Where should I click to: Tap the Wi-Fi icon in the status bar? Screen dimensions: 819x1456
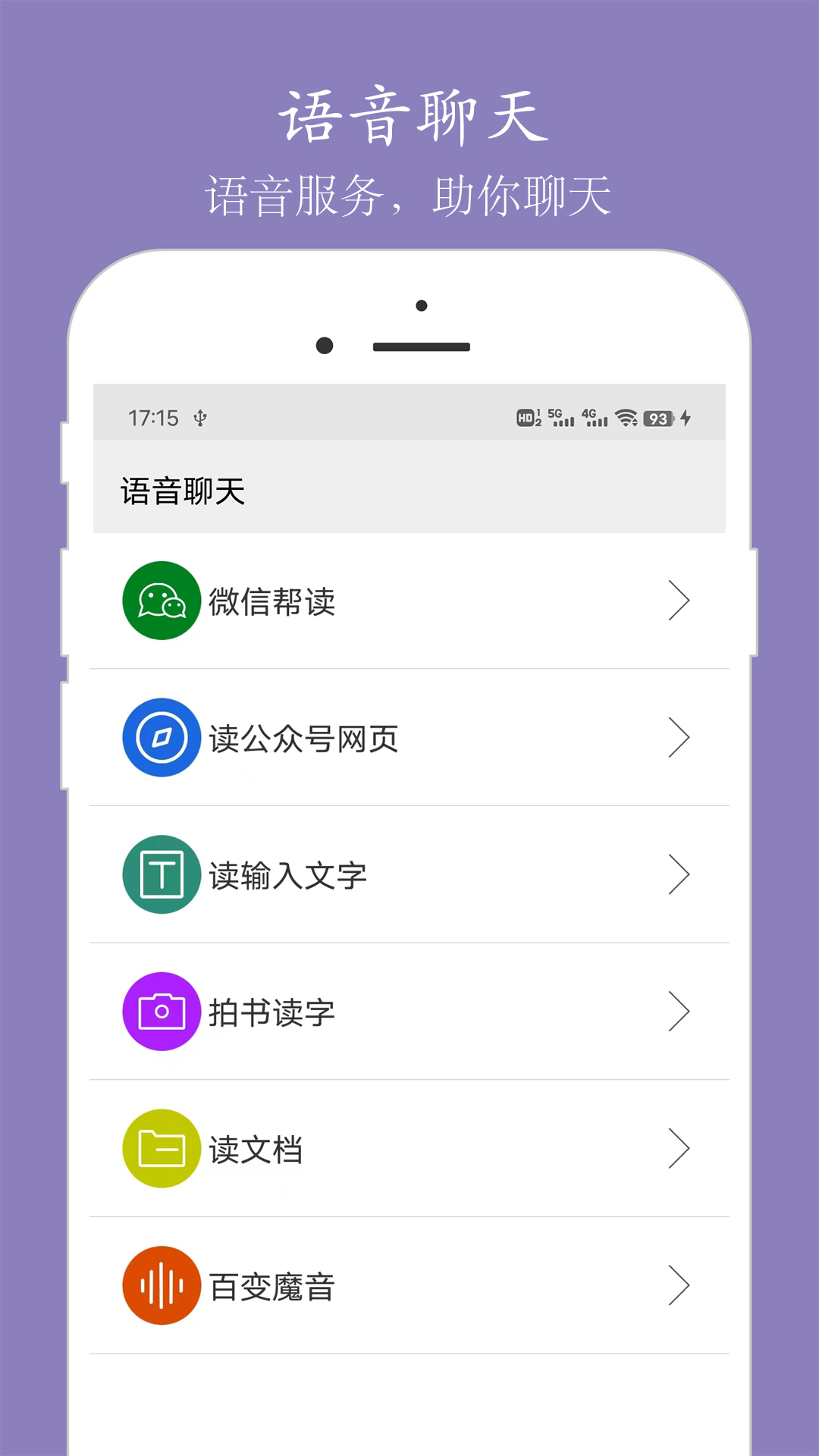(x=626, y=416)
